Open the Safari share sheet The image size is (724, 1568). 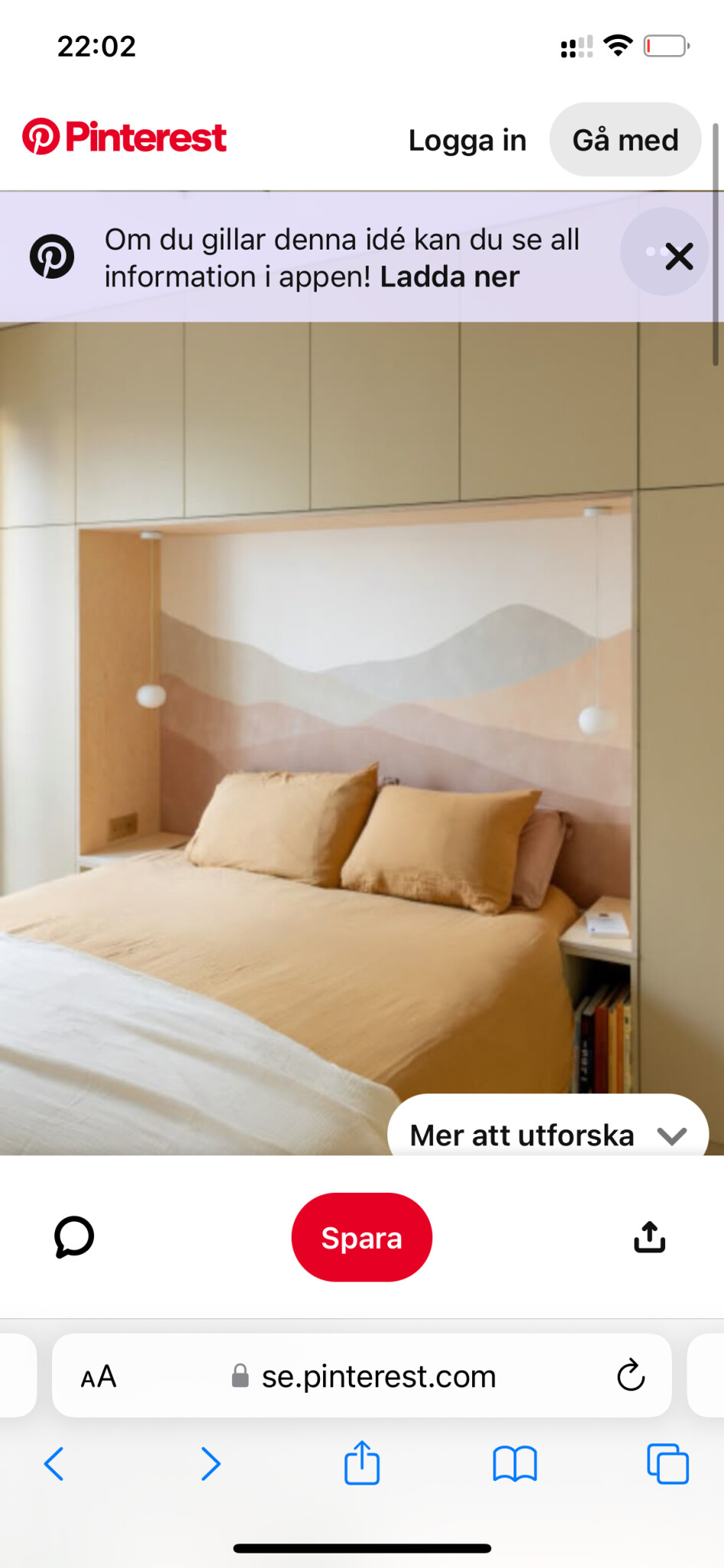click(362, 1462)
